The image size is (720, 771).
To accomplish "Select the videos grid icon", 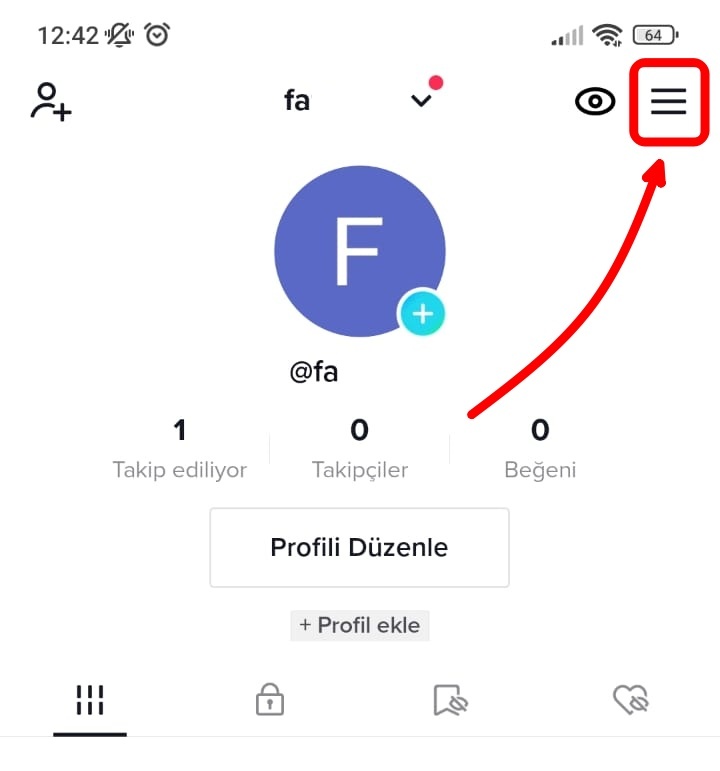I will click(x=90, y=701).
